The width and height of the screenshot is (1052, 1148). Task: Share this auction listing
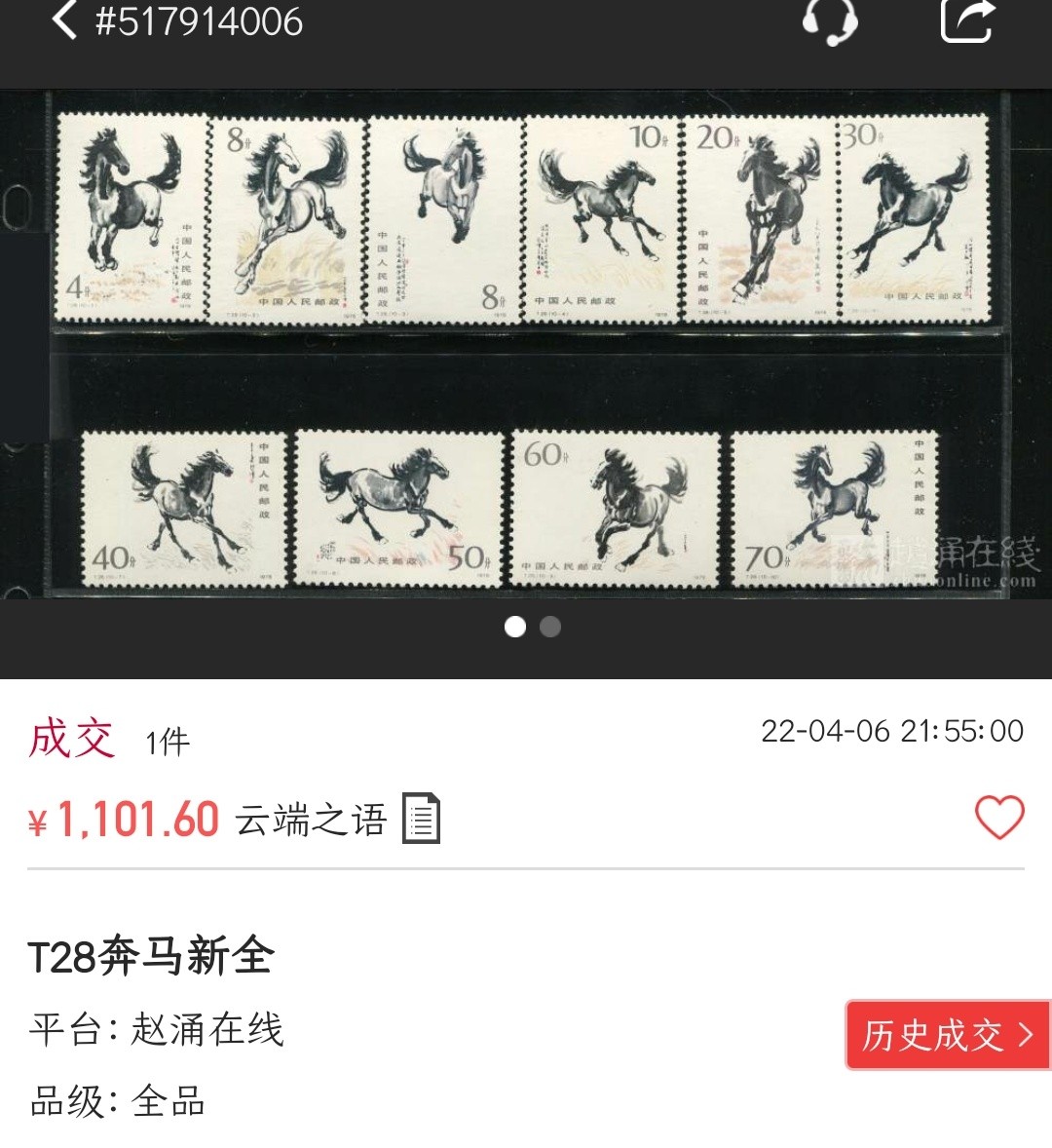pos(967,21)
